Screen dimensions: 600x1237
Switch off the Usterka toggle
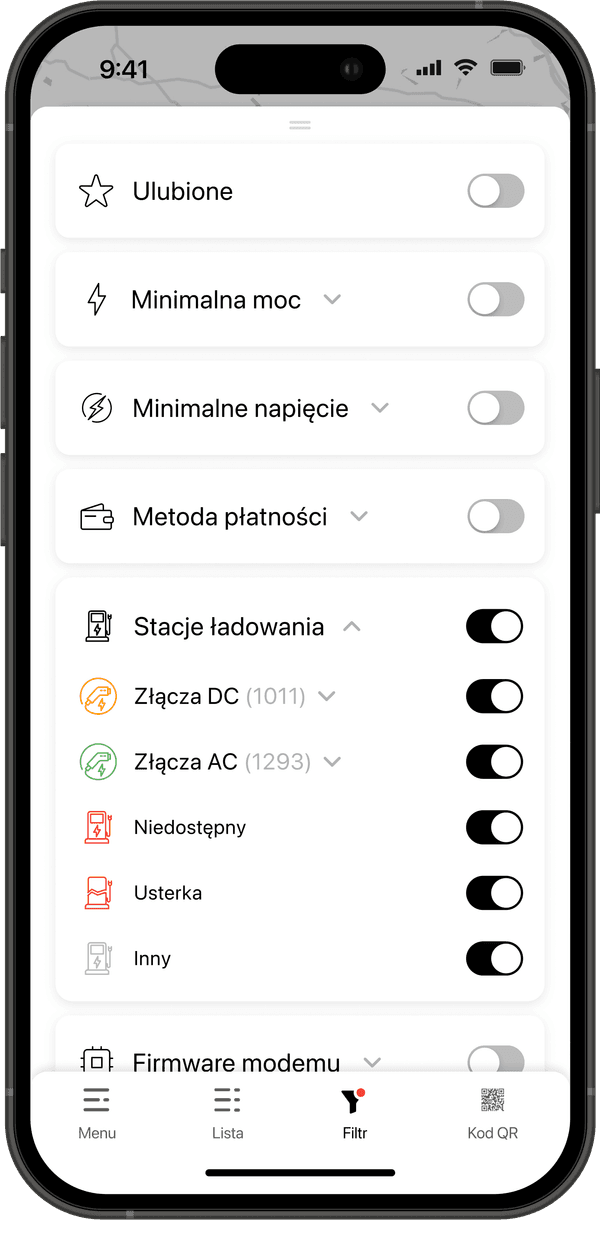495,893
